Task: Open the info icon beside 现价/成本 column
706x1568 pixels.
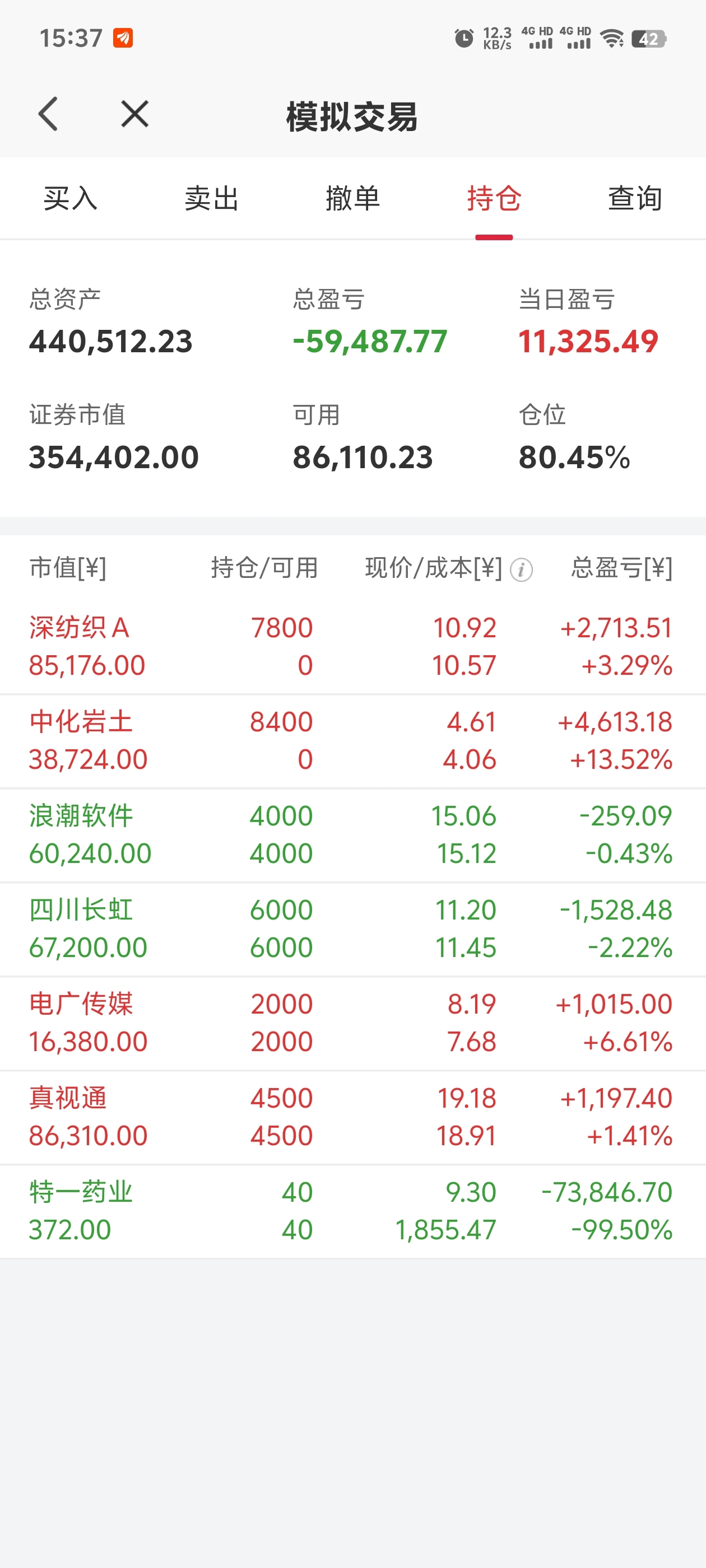Action: (521, 570)
